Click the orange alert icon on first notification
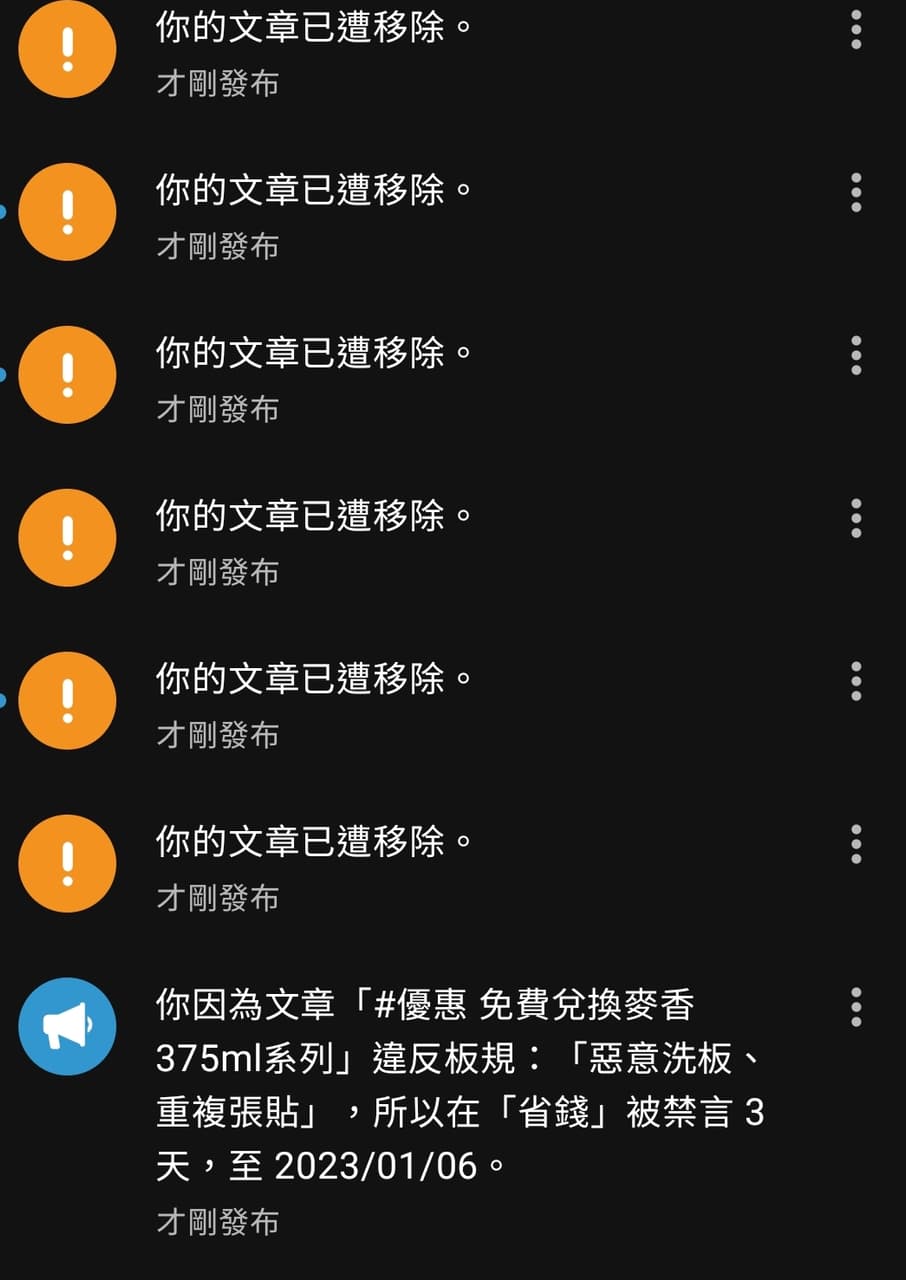Viewport: 906px width, 1280px height. coord(67,48)
